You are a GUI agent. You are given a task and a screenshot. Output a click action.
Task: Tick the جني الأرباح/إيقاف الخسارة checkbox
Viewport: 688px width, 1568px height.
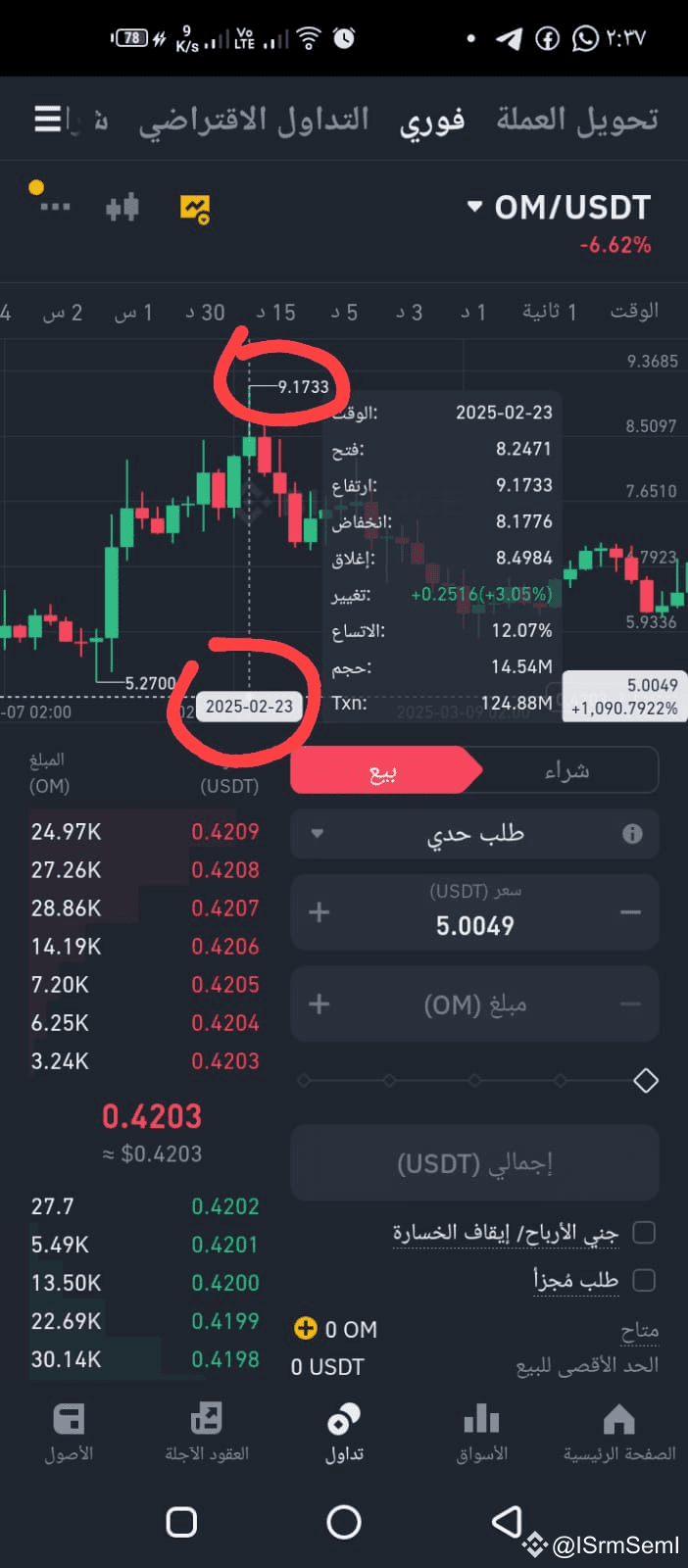(644, 1233)
